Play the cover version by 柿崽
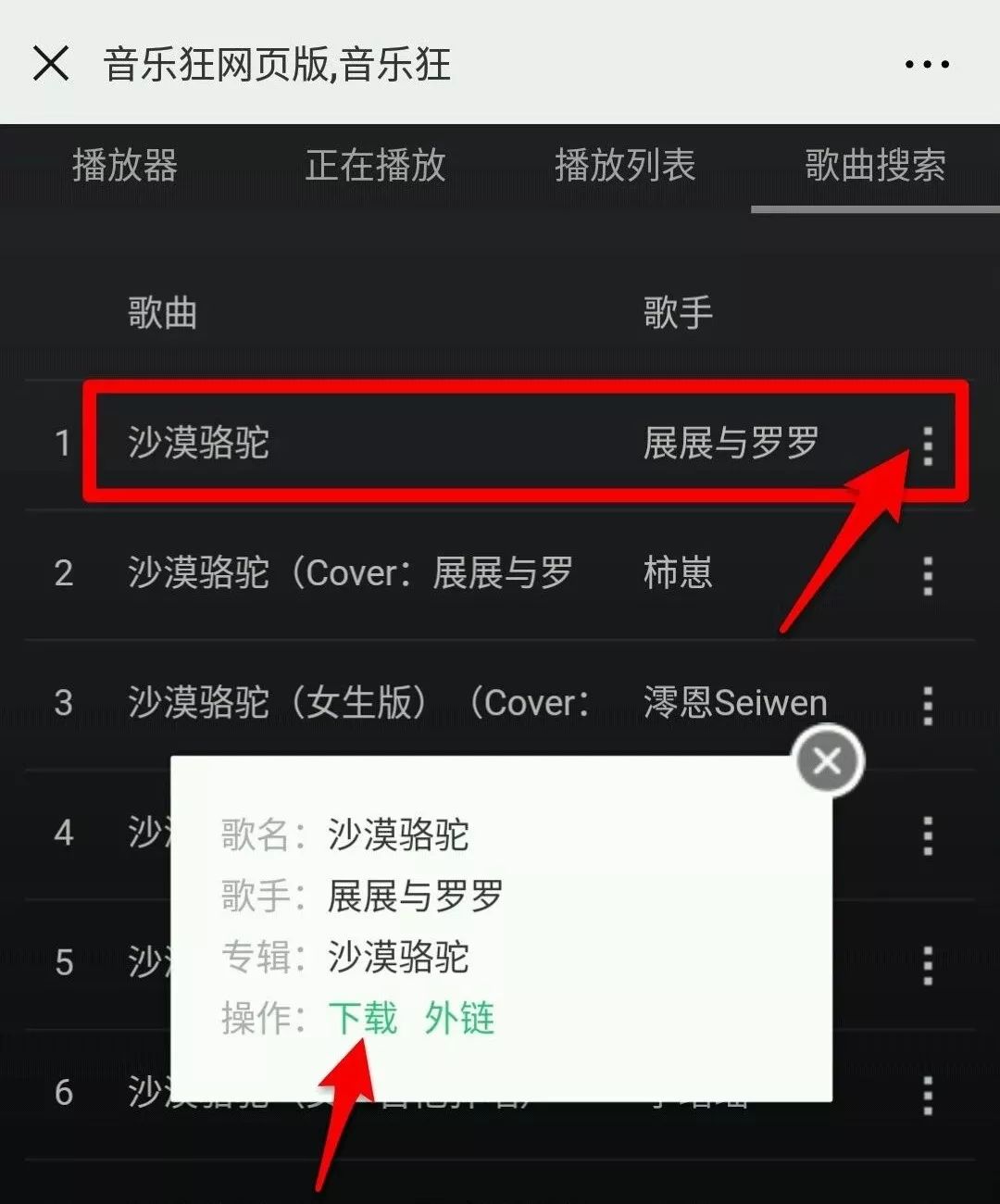Image resolution: width=1000 pixels, height=1204 pixels. [x=350, y=573]
